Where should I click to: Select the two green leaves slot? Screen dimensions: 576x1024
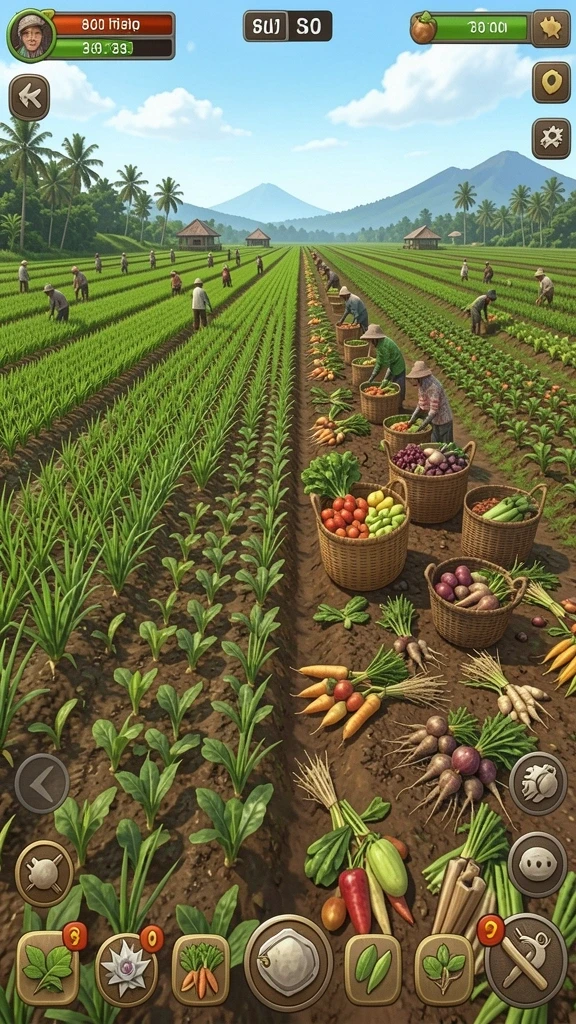(x=373, y=969)
